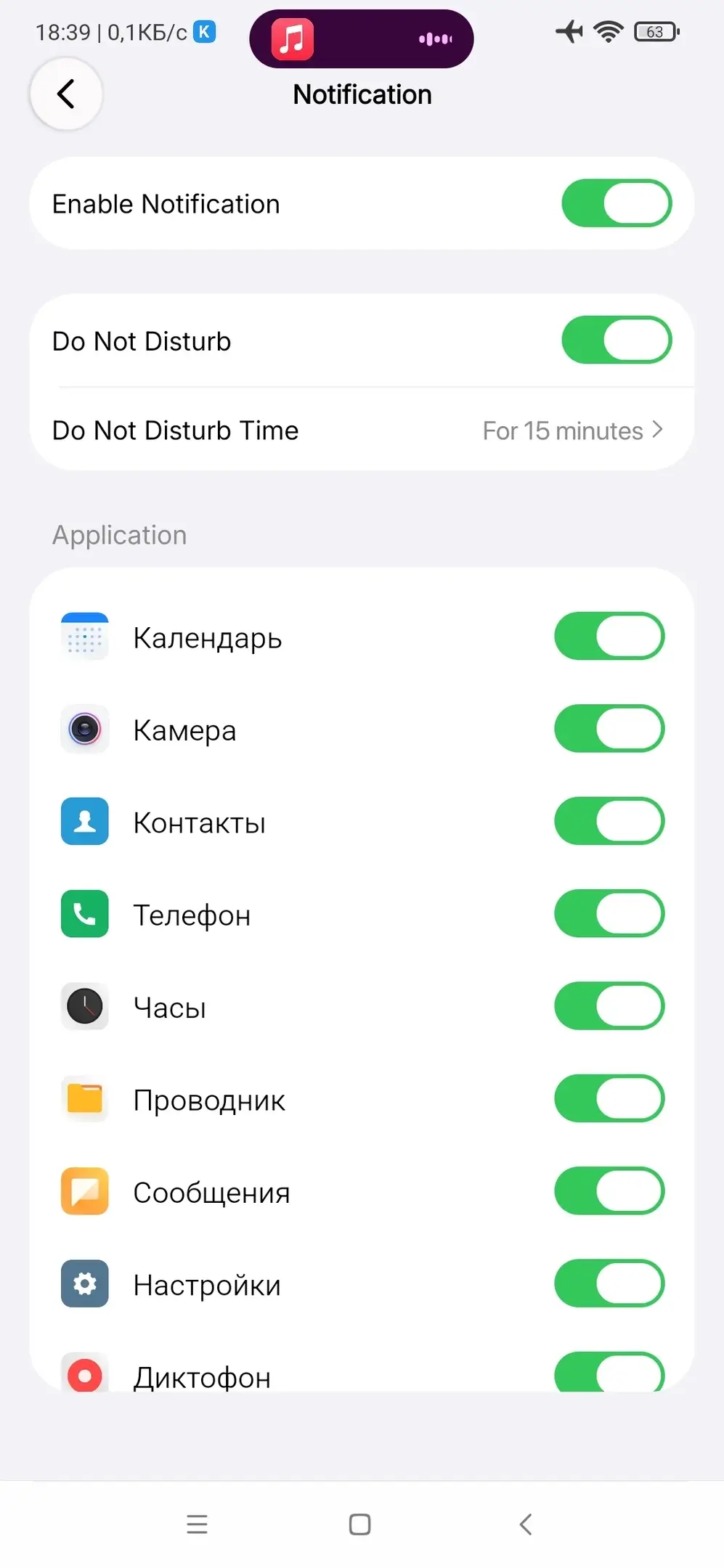Switch off notifications for Контакты

pyautogui.click(x=609, y=821)
